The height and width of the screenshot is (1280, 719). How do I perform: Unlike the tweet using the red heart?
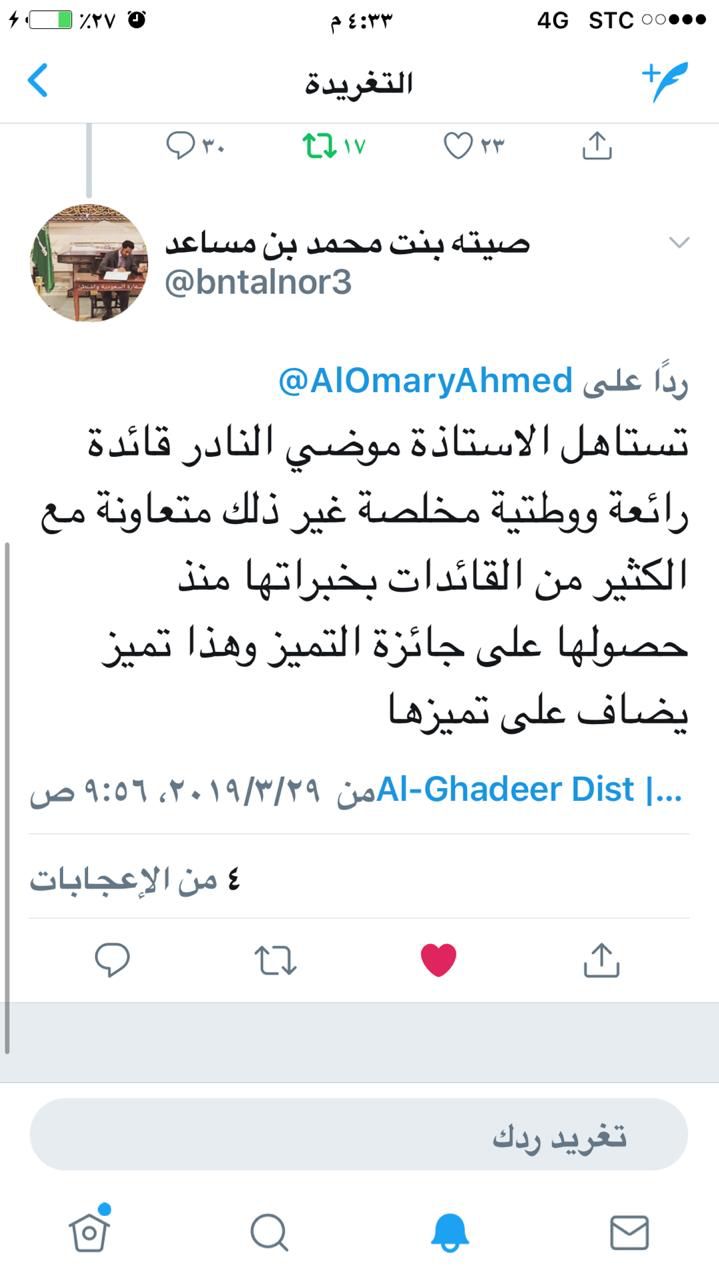438,960
